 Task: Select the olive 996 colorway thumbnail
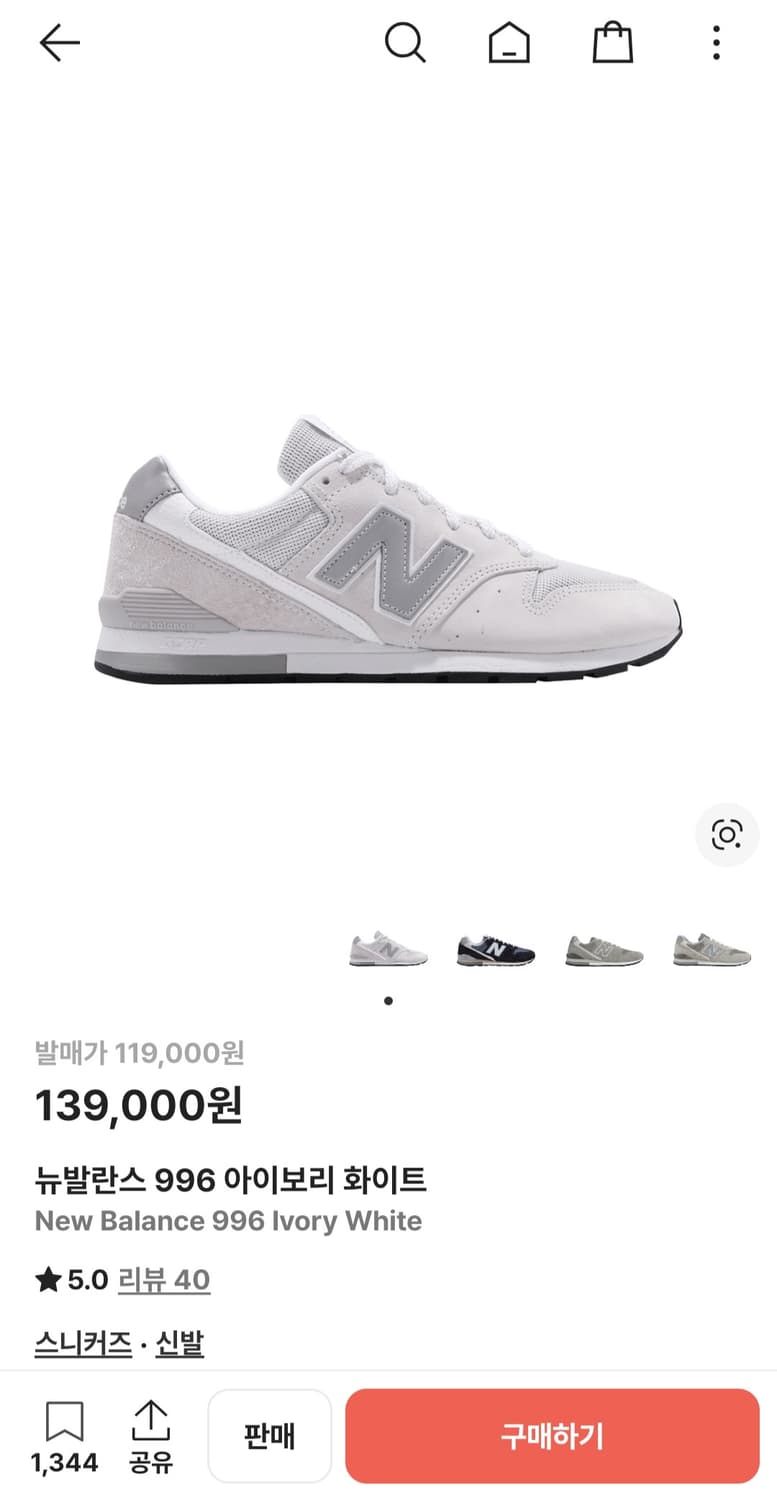coord(710,950)
